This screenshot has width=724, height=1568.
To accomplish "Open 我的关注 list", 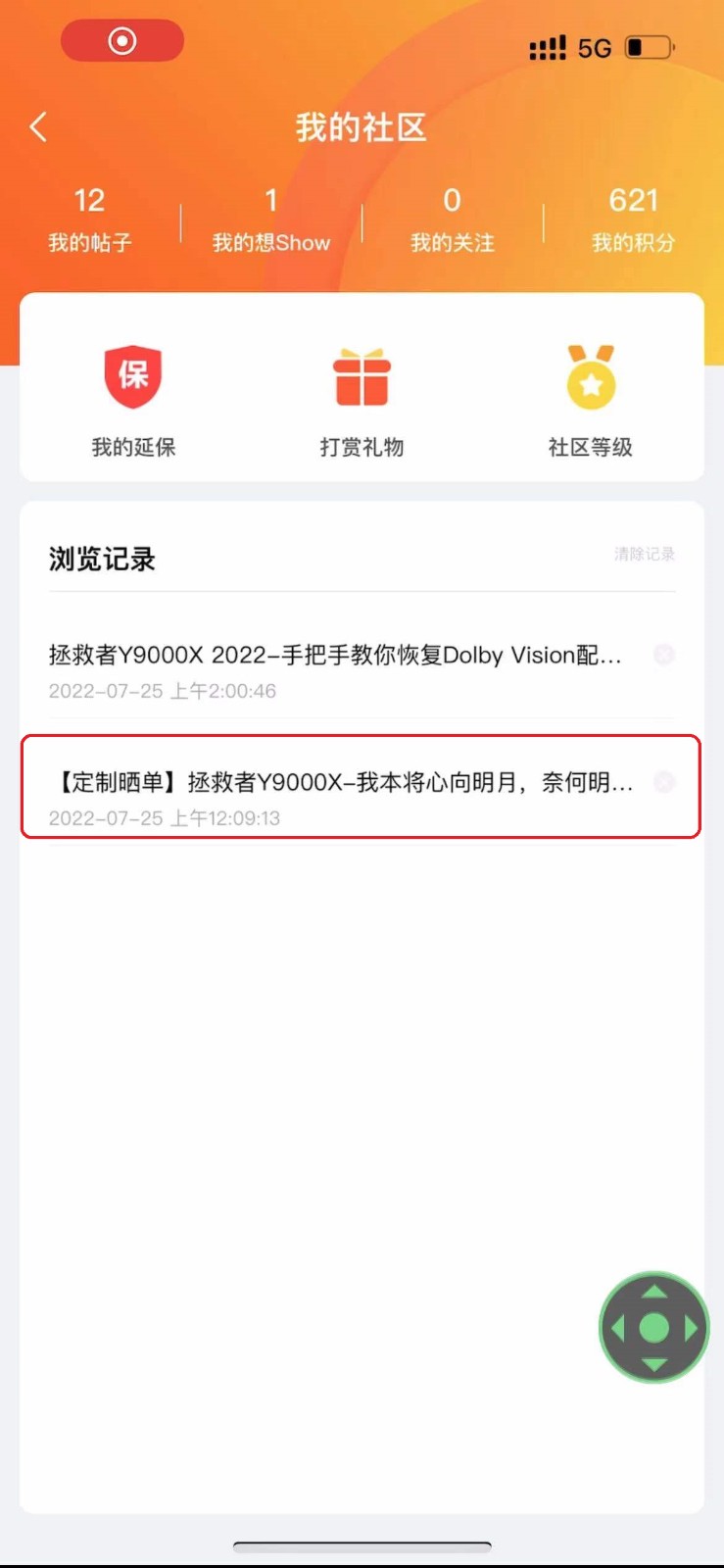I will pos(452,220).
